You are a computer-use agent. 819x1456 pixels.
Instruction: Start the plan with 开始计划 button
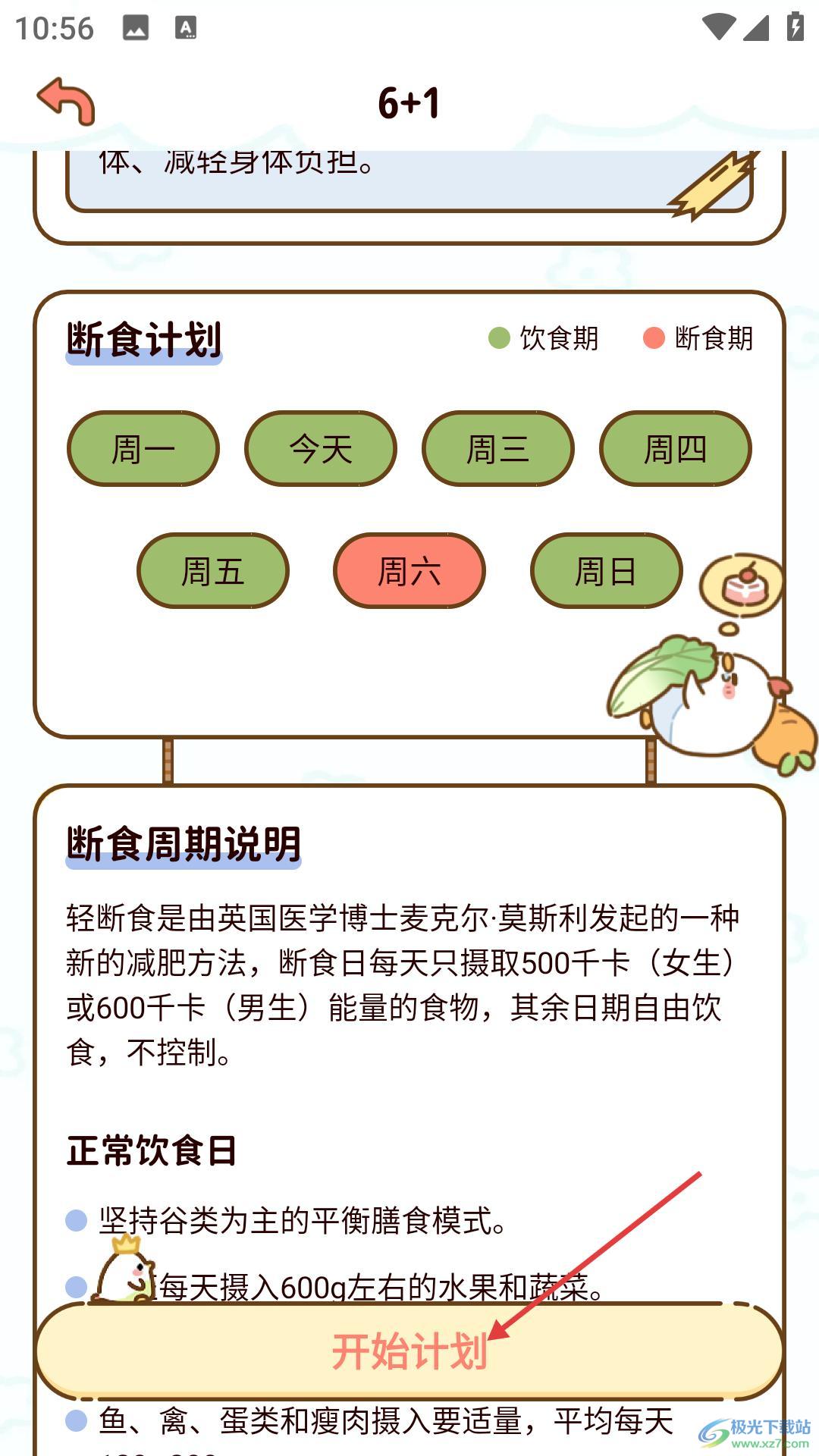pos(409,1351)
